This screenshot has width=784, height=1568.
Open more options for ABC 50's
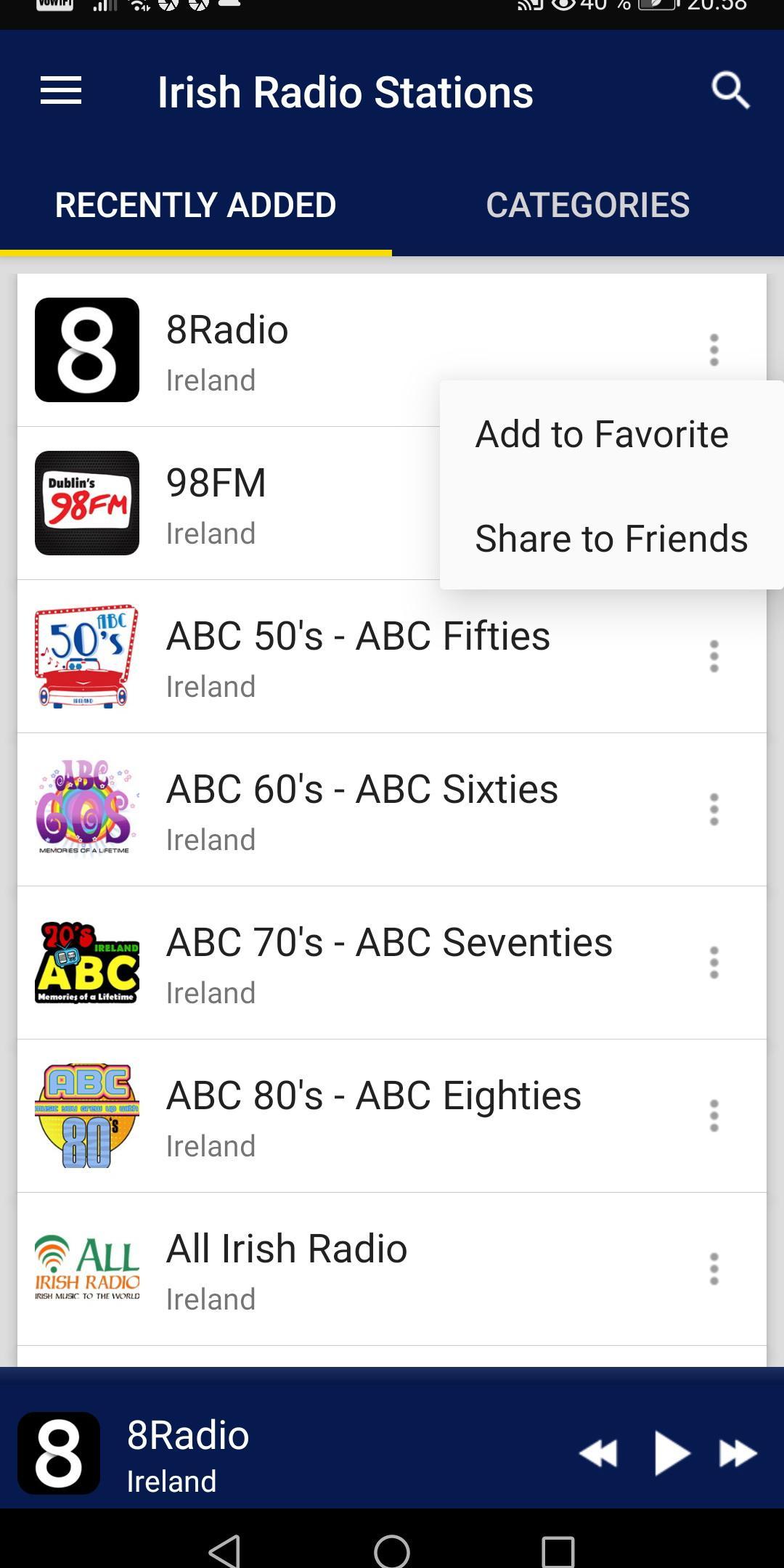click(x=714, y=656)
